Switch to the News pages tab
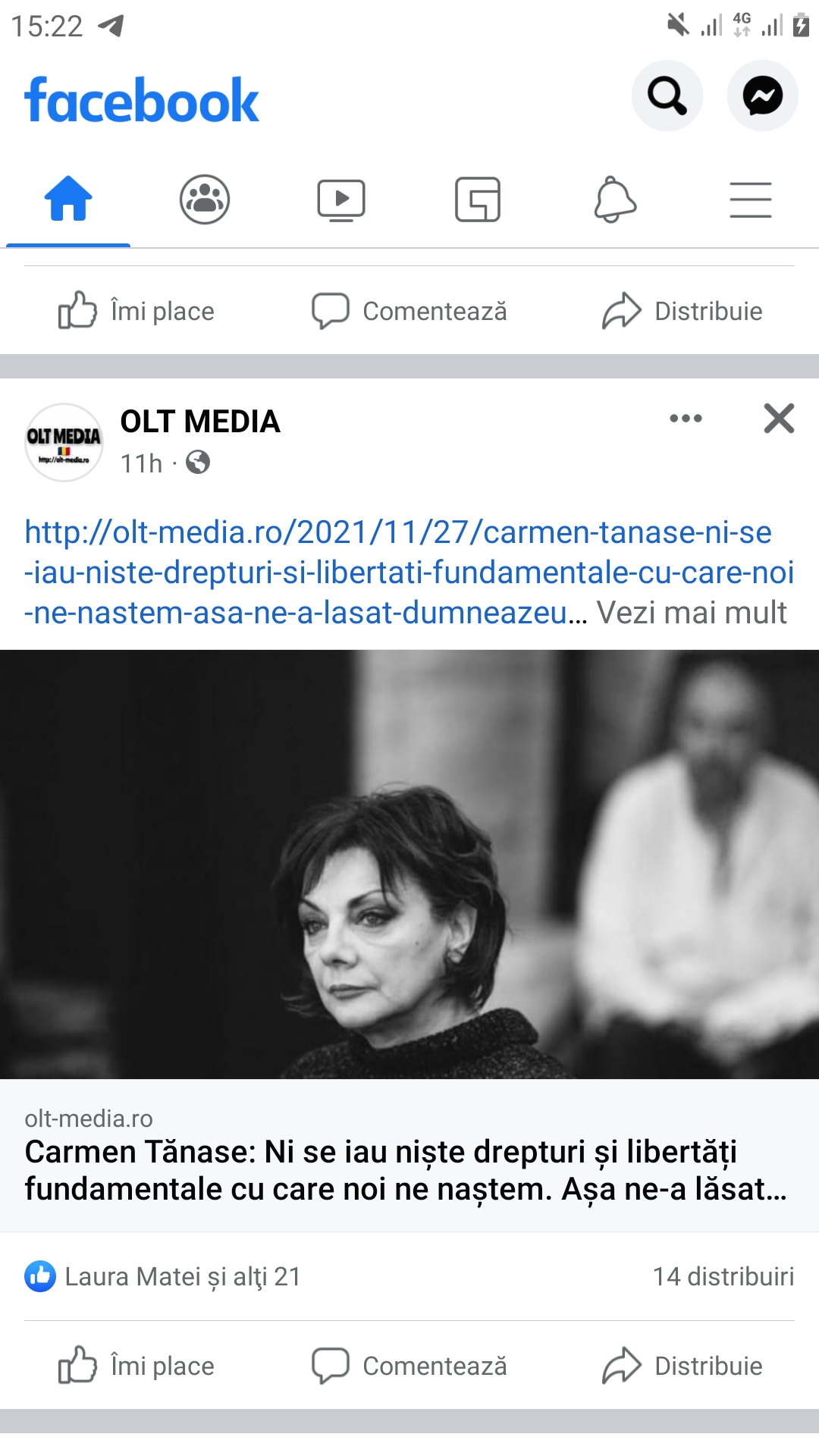This screenshot has width=819, height=1456. [x=477, y=199]
